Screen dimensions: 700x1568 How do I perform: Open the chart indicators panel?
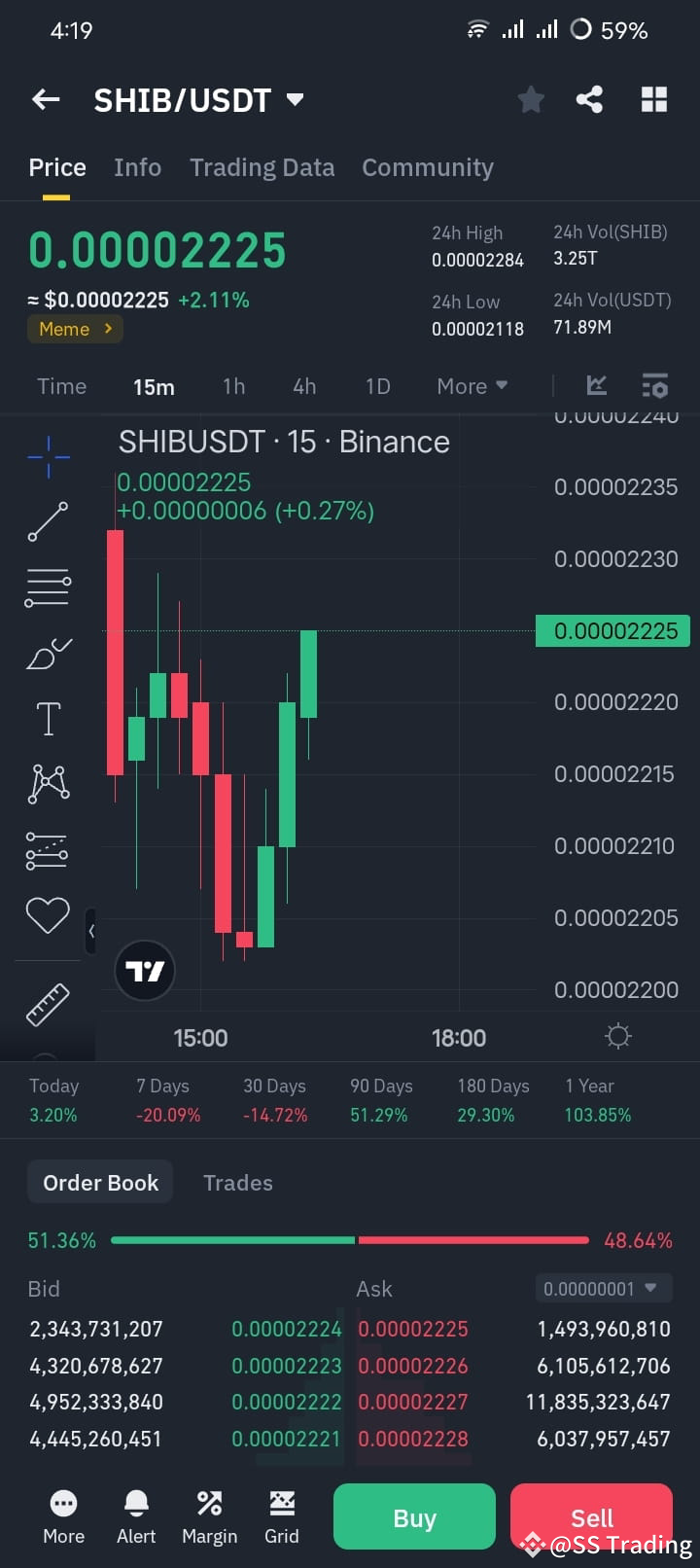click(596, 386)
